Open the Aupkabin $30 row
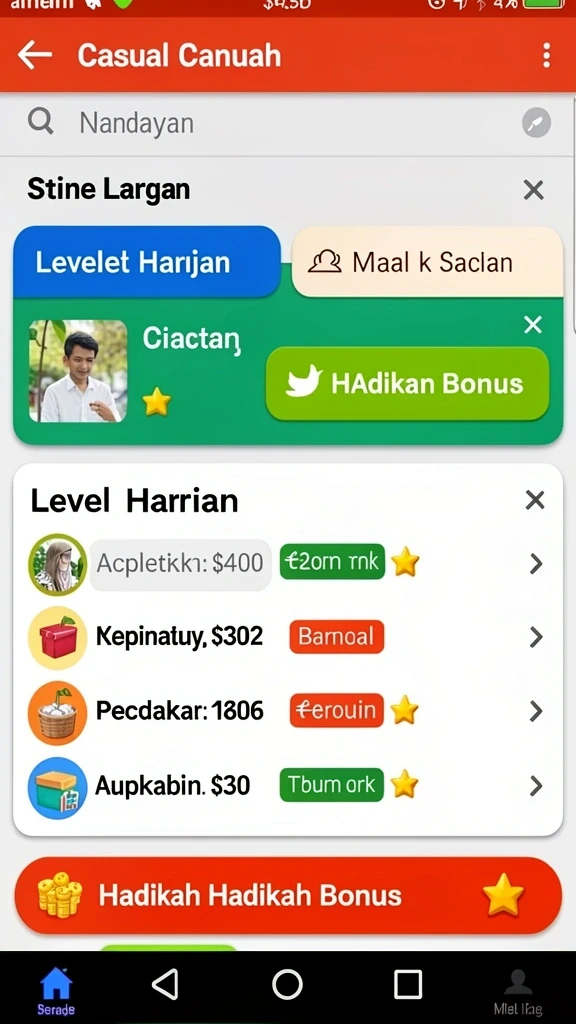 [287, 785]
